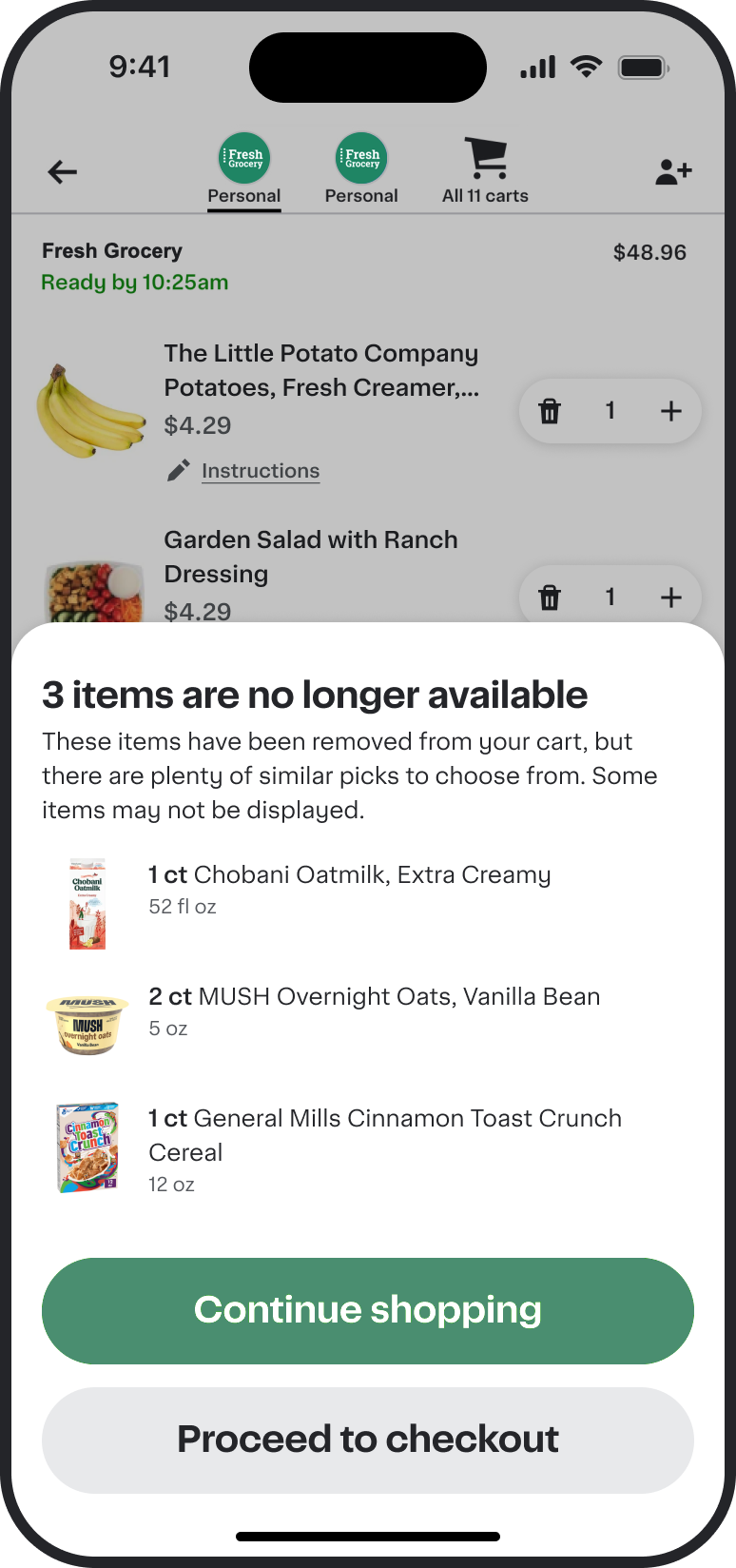The image size is (736, 1568).
Task: Increase Garden Salad quantity with plus icon
Action: click(x=670, y=597)
